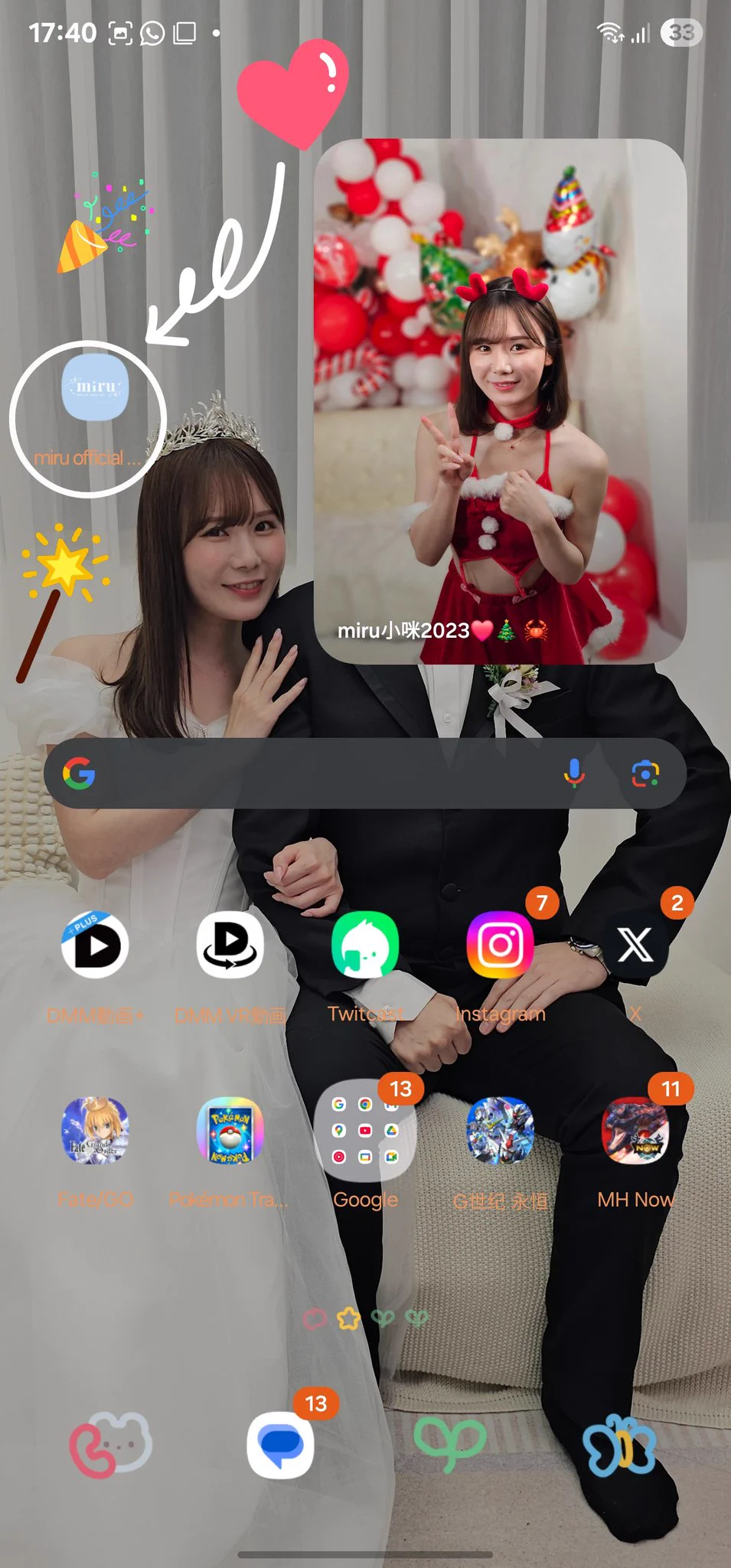Launch the G世纪 永恒 game

(500, 1131)
